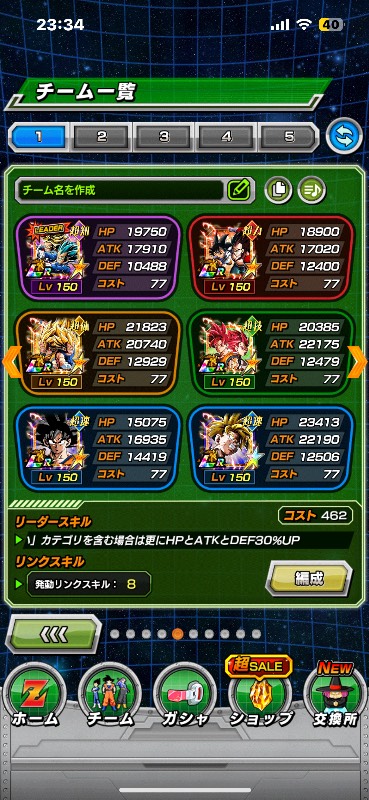Open character card with HP 18900
The height and width of the screenshot is (800, 369).
coord(271,258)
